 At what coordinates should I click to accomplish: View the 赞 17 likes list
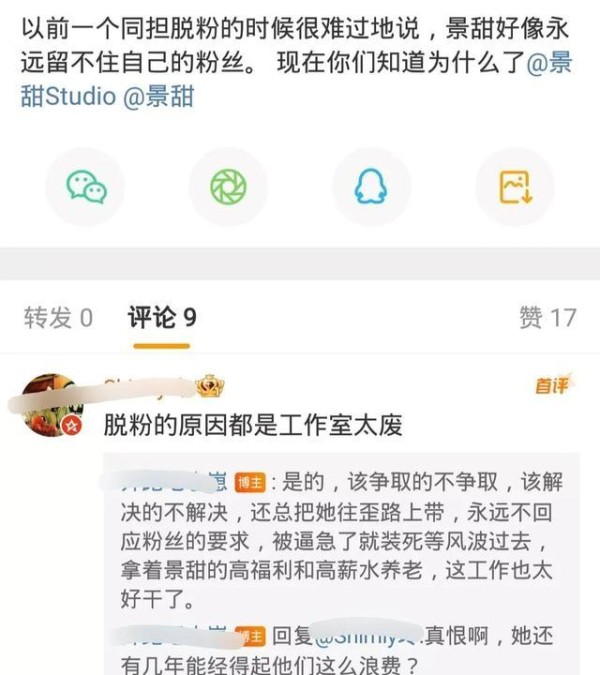coord(547,318)
